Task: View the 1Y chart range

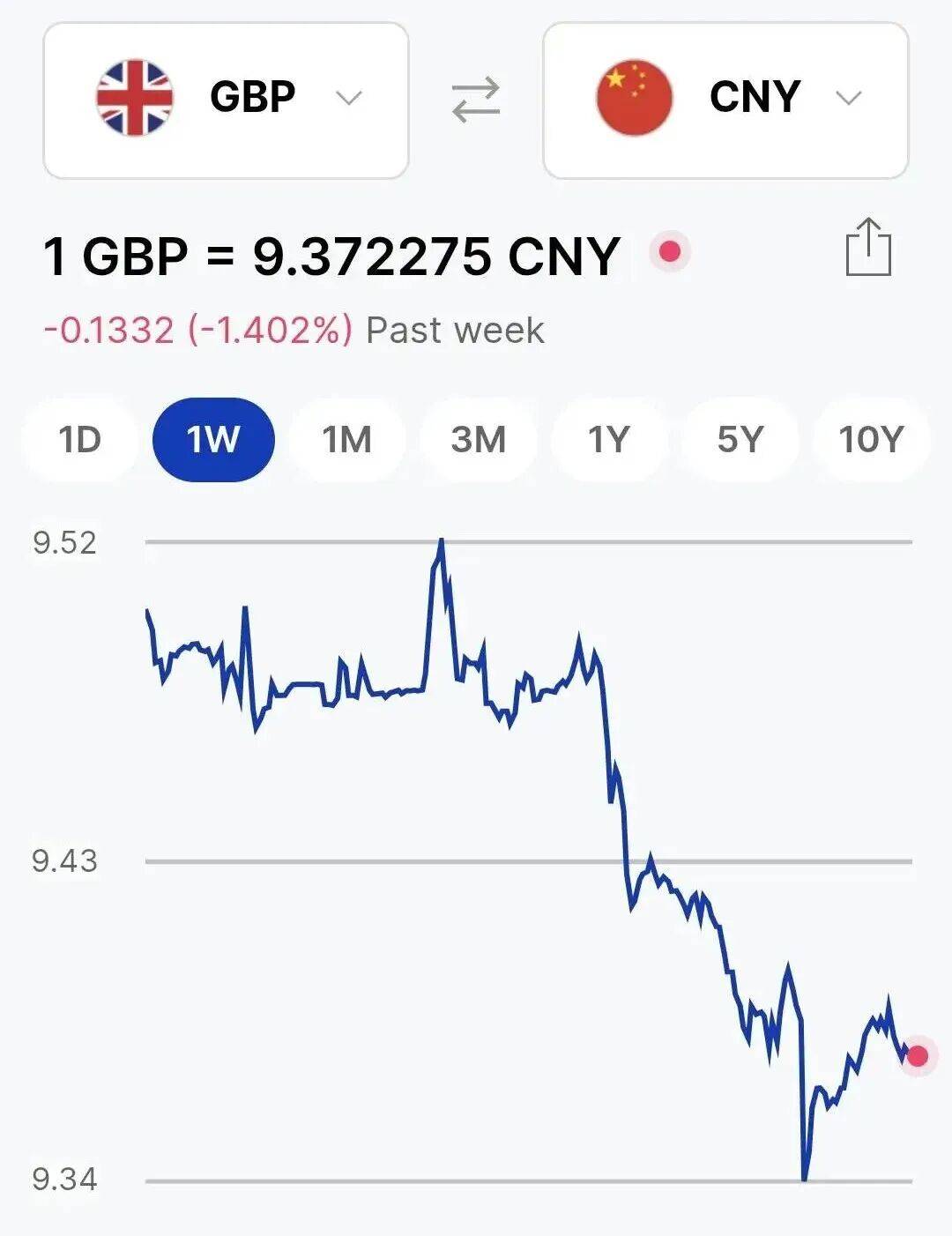Action: pos(609,439)
